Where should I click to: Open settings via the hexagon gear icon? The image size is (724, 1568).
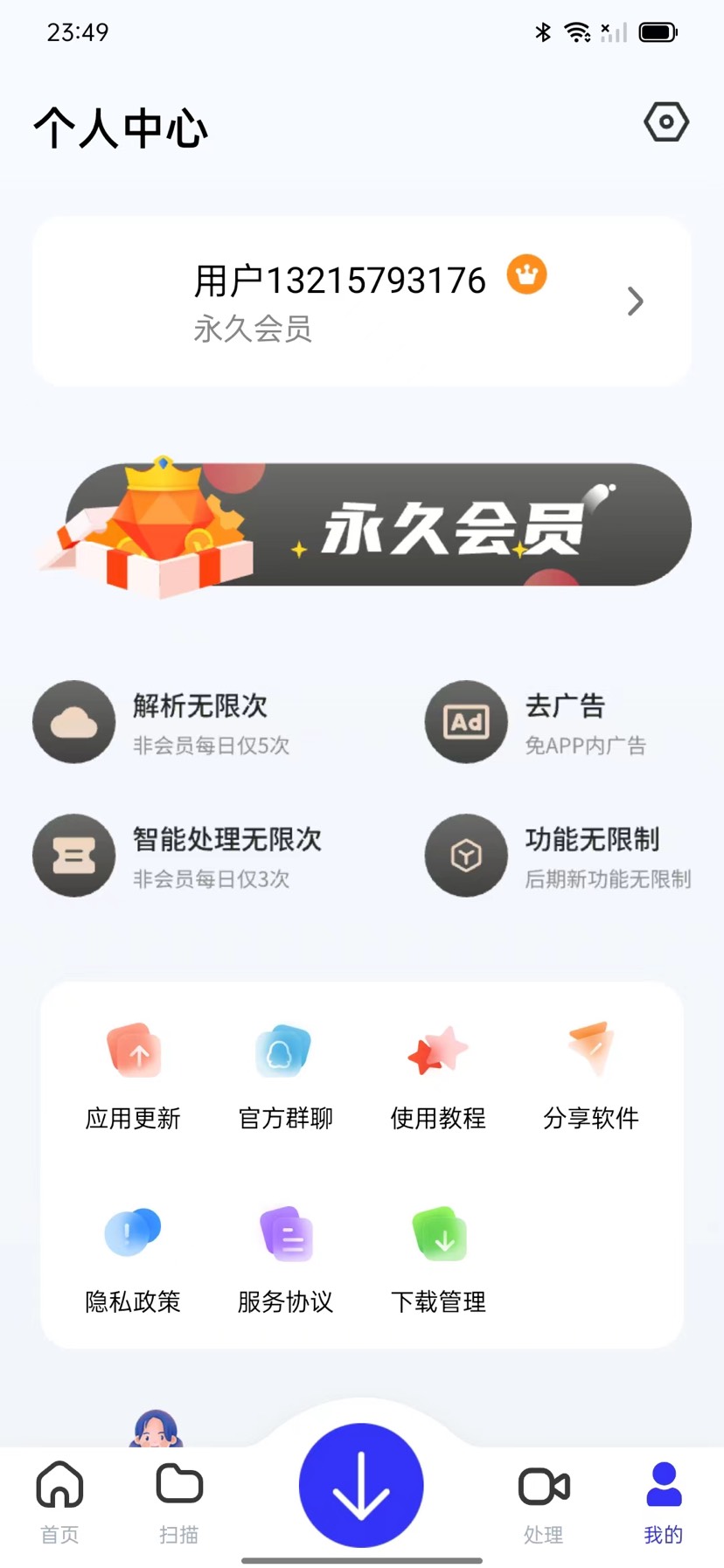tap(666, 122)
